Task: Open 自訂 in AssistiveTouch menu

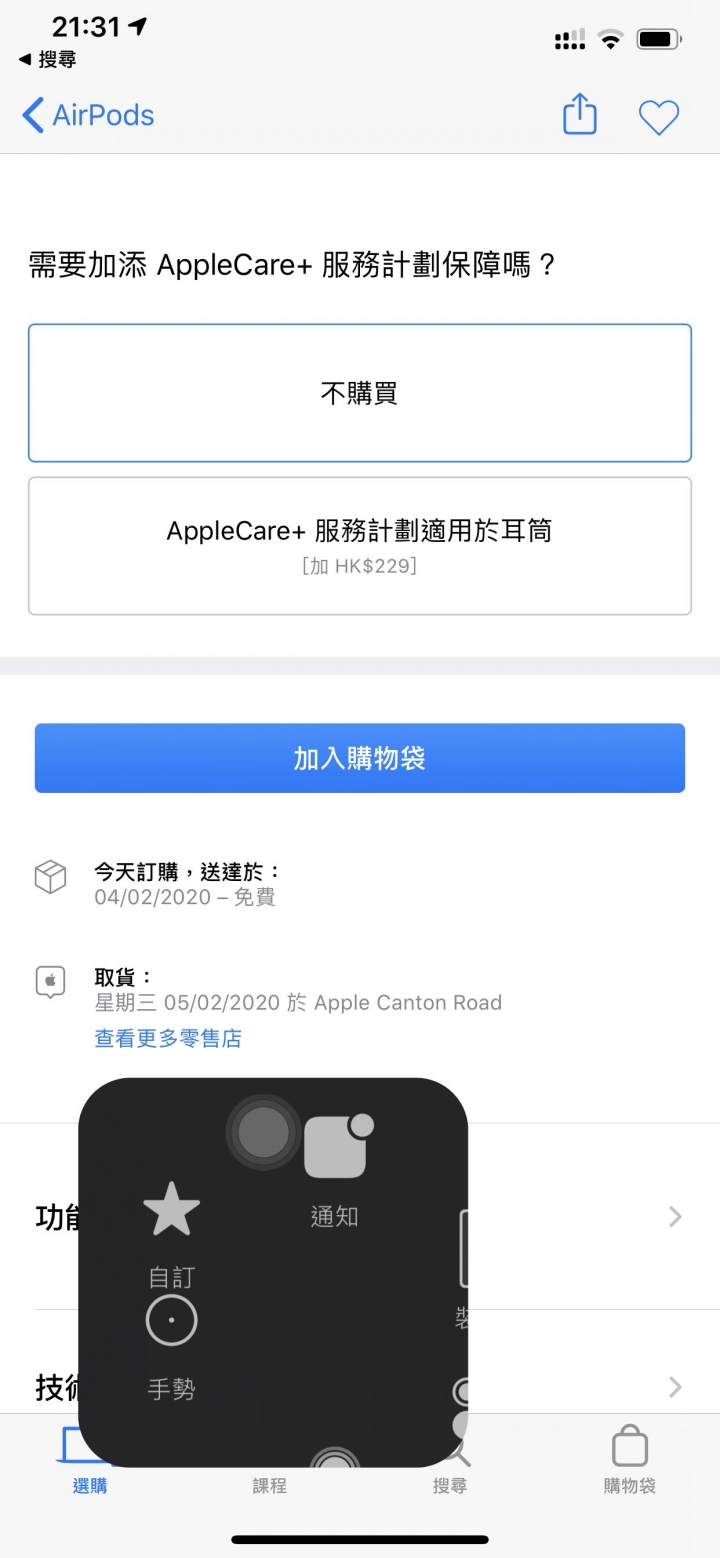Action: [x=172, y=1232]
